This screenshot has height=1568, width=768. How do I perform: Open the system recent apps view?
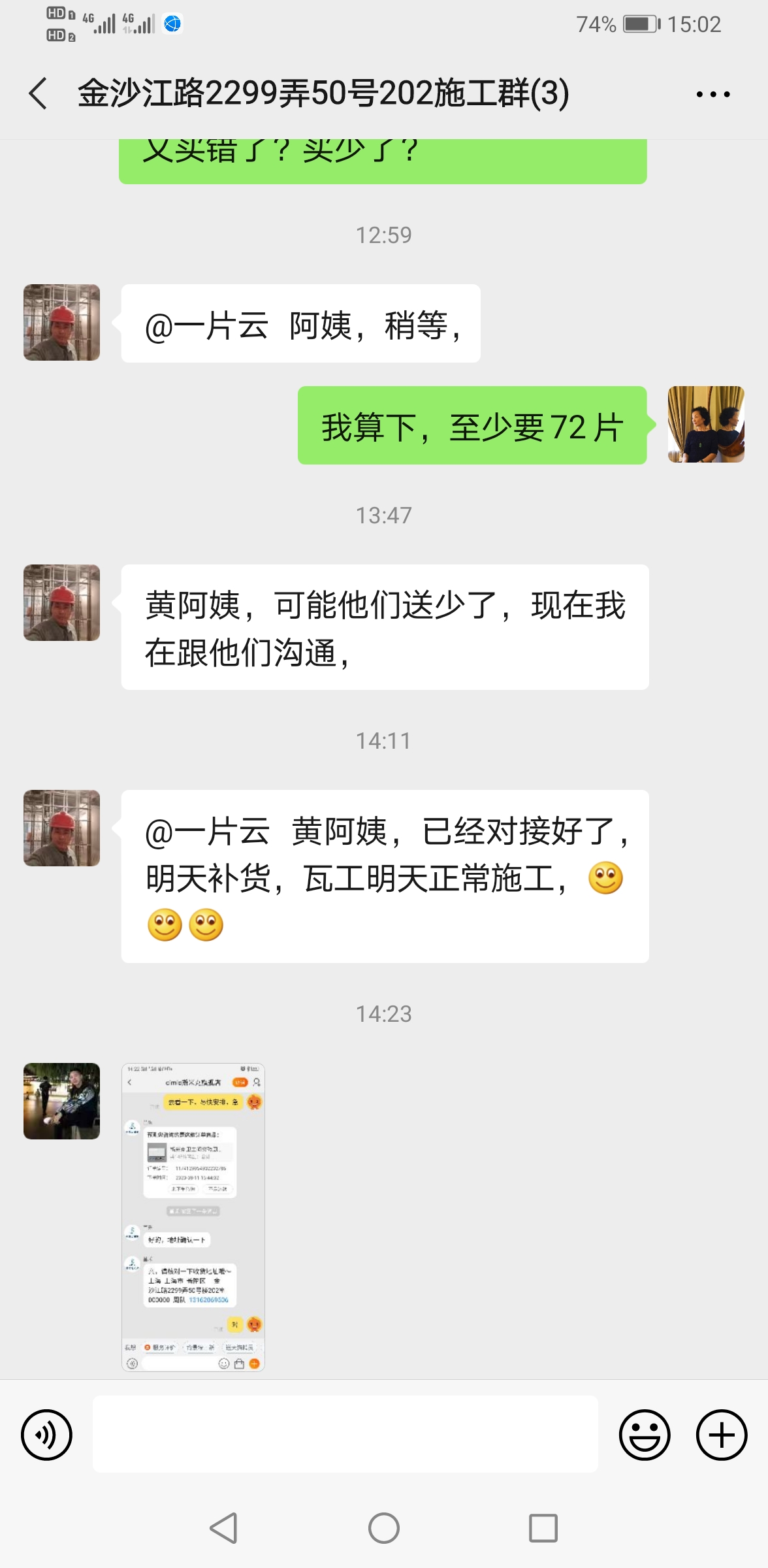click(543, 1528)
